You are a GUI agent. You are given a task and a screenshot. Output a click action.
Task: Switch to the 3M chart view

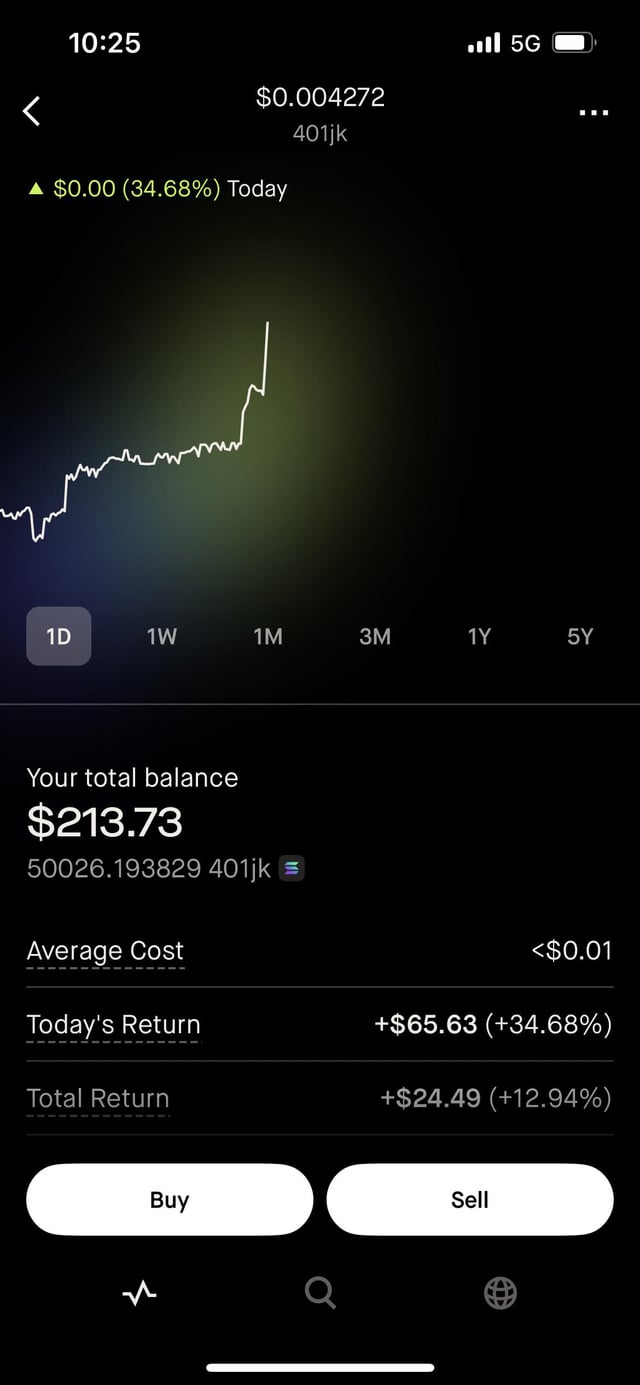375,636
